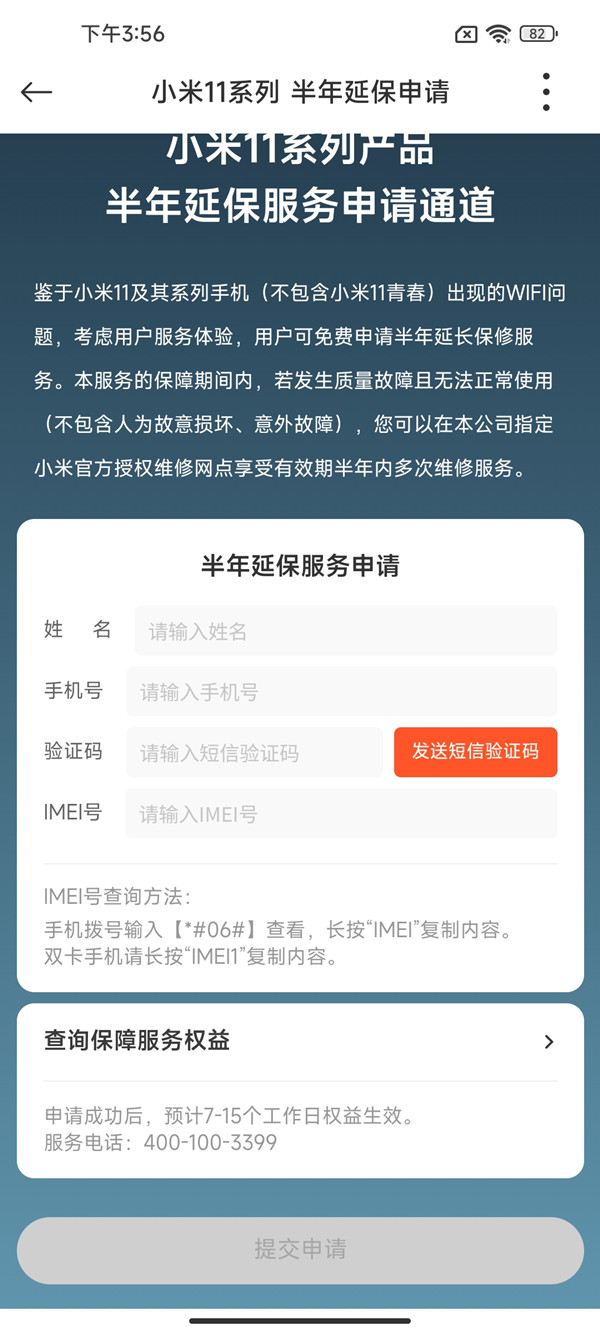This screenshot has width=600, height=1333.
Task: Open 查询保障服务权益 row
Action: point(300,1041)
